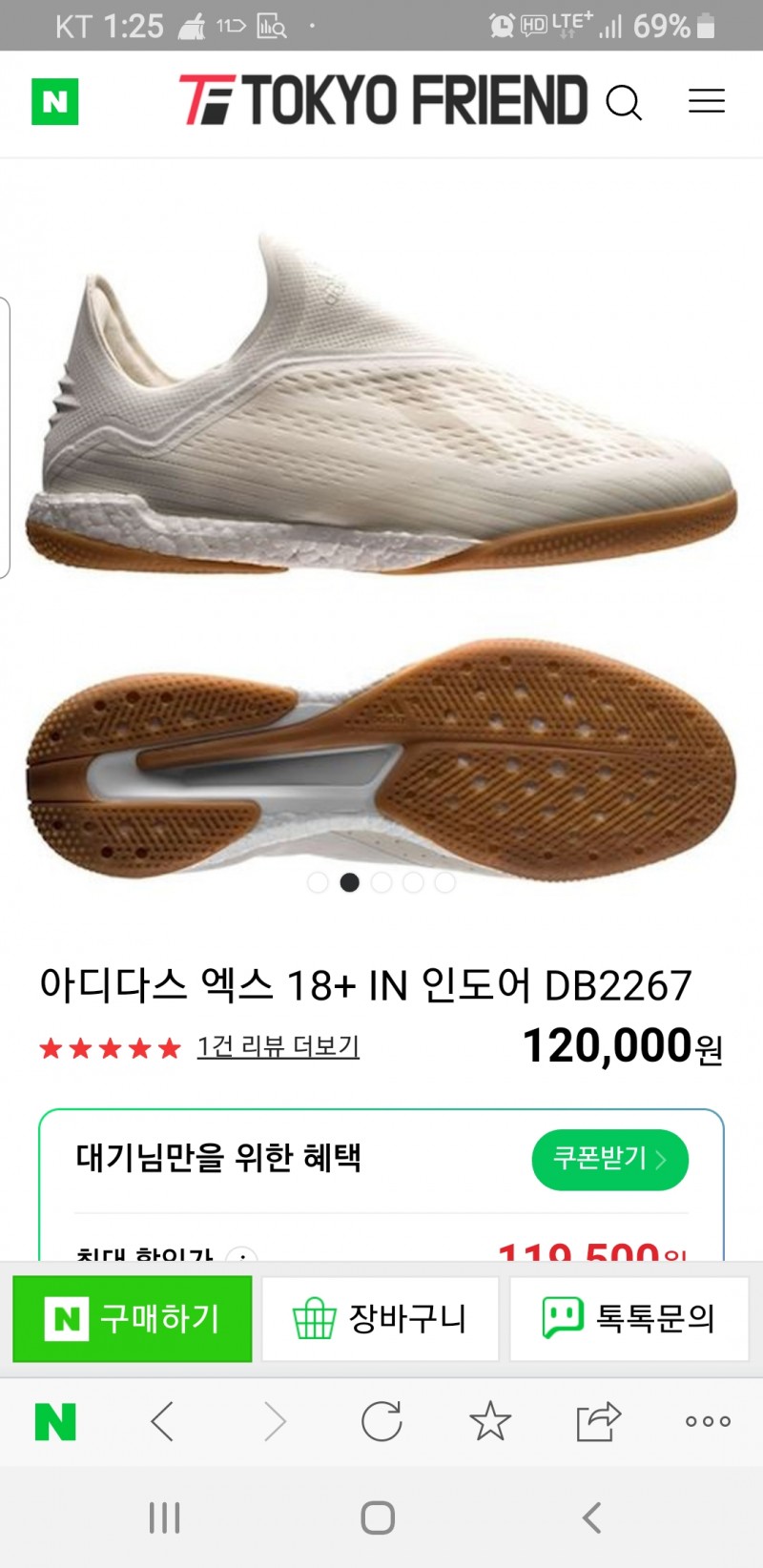Get coupon with 쿠폰받기 button
This screenshot has height=1568, width=763.
[609, 1159]
